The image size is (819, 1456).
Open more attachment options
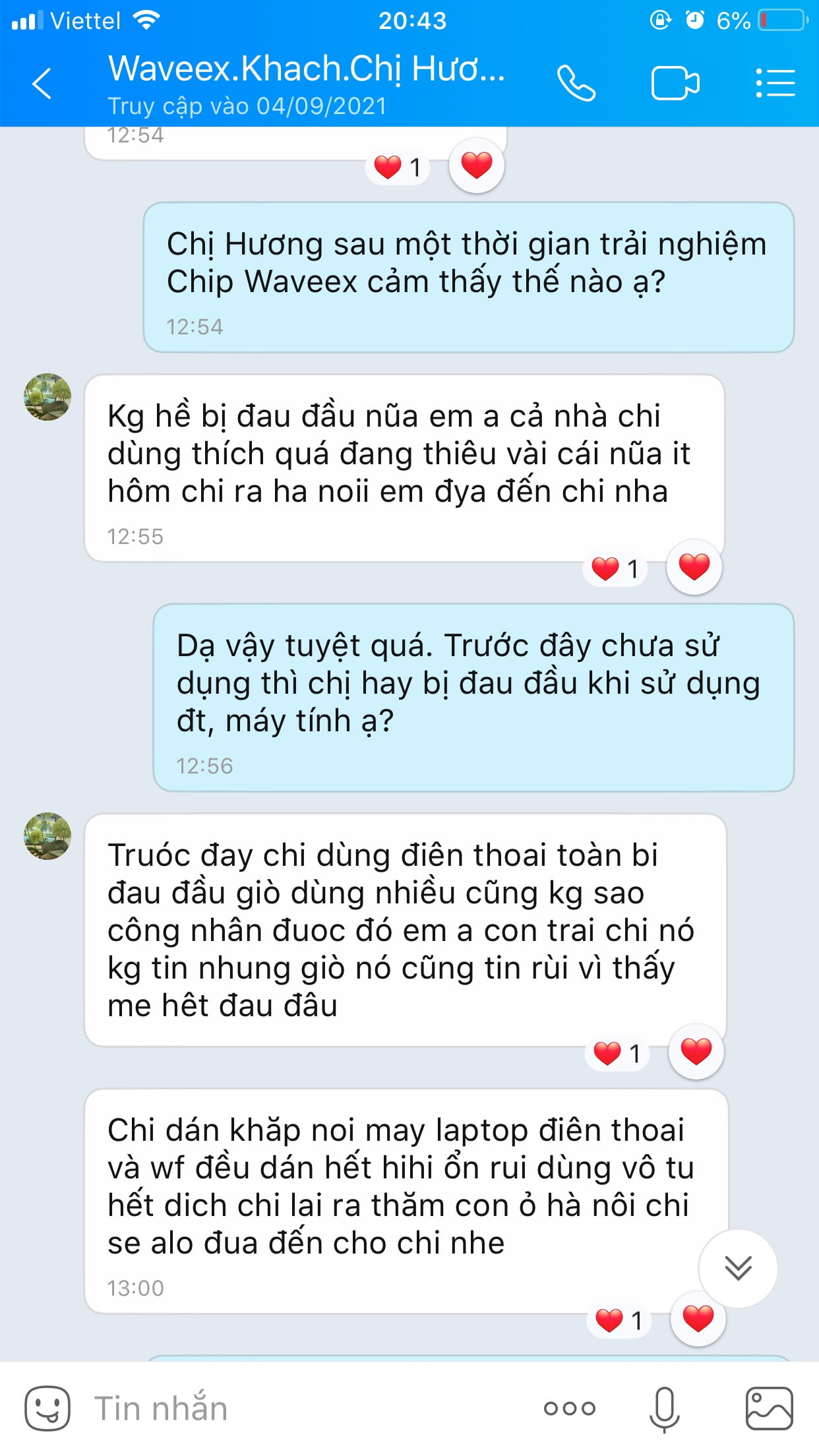tap(569, 1408)
